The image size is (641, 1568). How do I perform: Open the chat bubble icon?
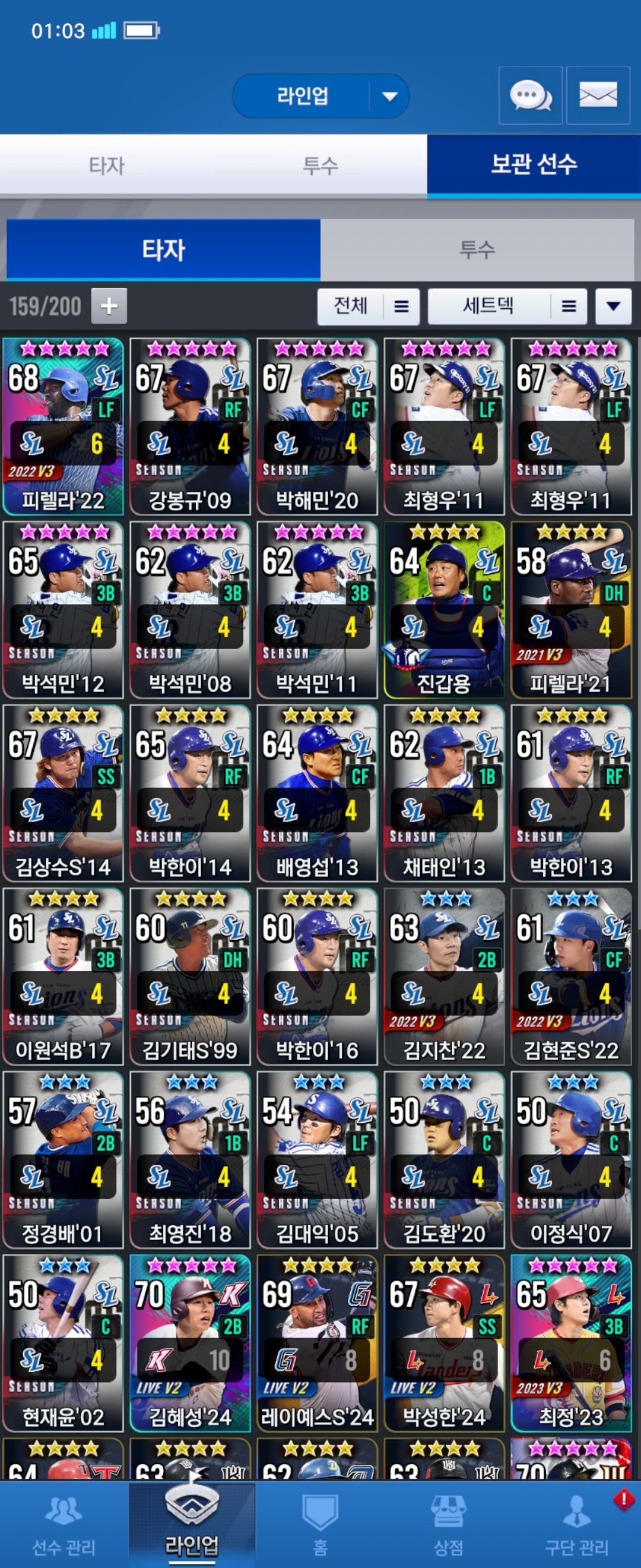pyautogui.click(x=529, y=96)
